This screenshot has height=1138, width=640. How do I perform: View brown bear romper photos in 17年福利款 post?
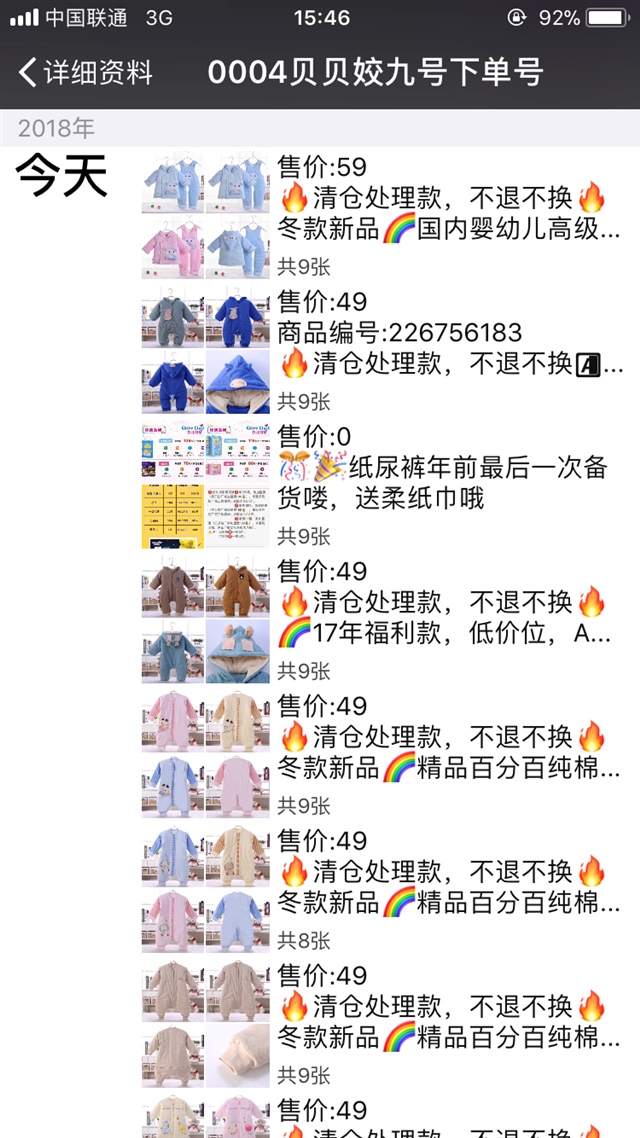tap(205, 619)
